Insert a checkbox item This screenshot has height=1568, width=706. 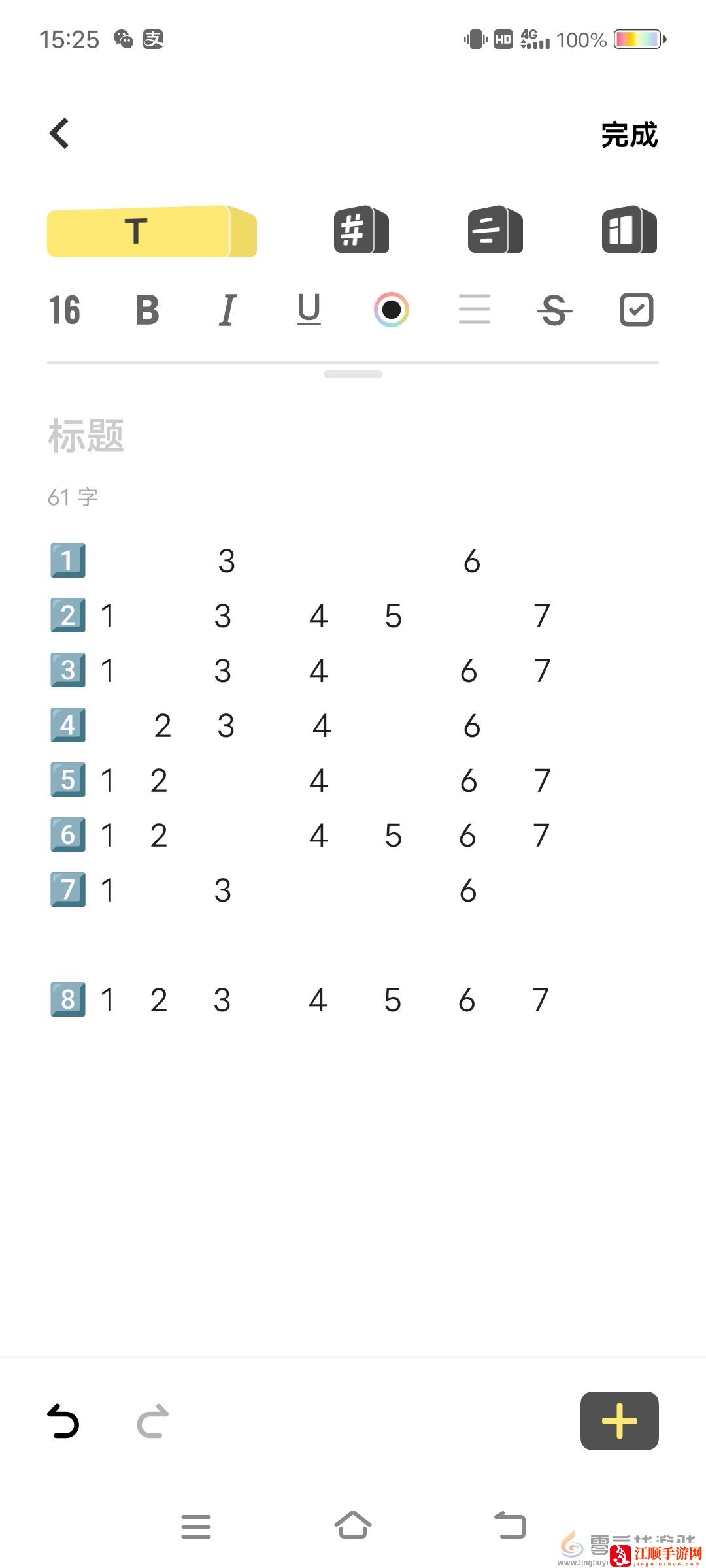(x=637, y=310)
